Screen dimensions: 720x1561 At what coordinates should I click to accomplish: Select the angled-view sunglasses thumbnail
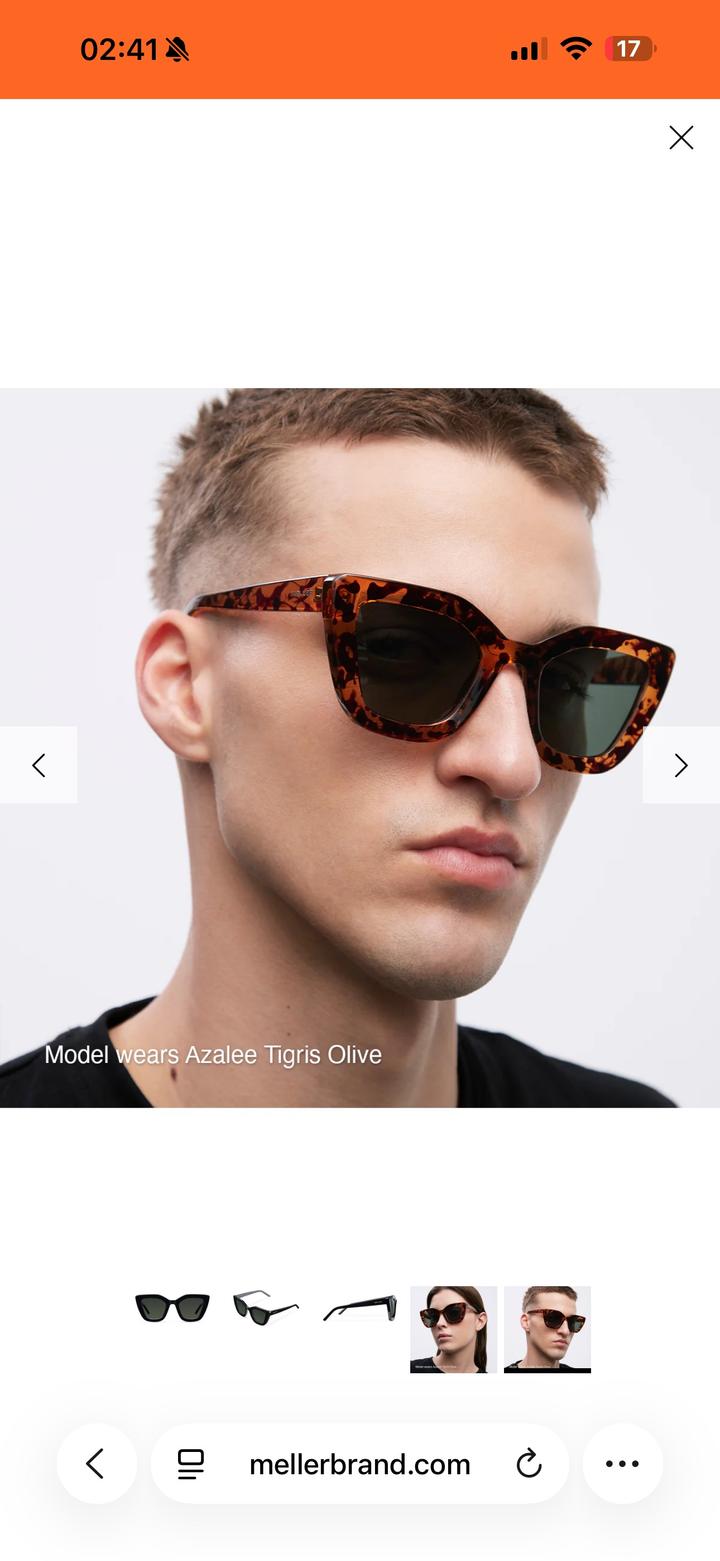pos(266,1308)
